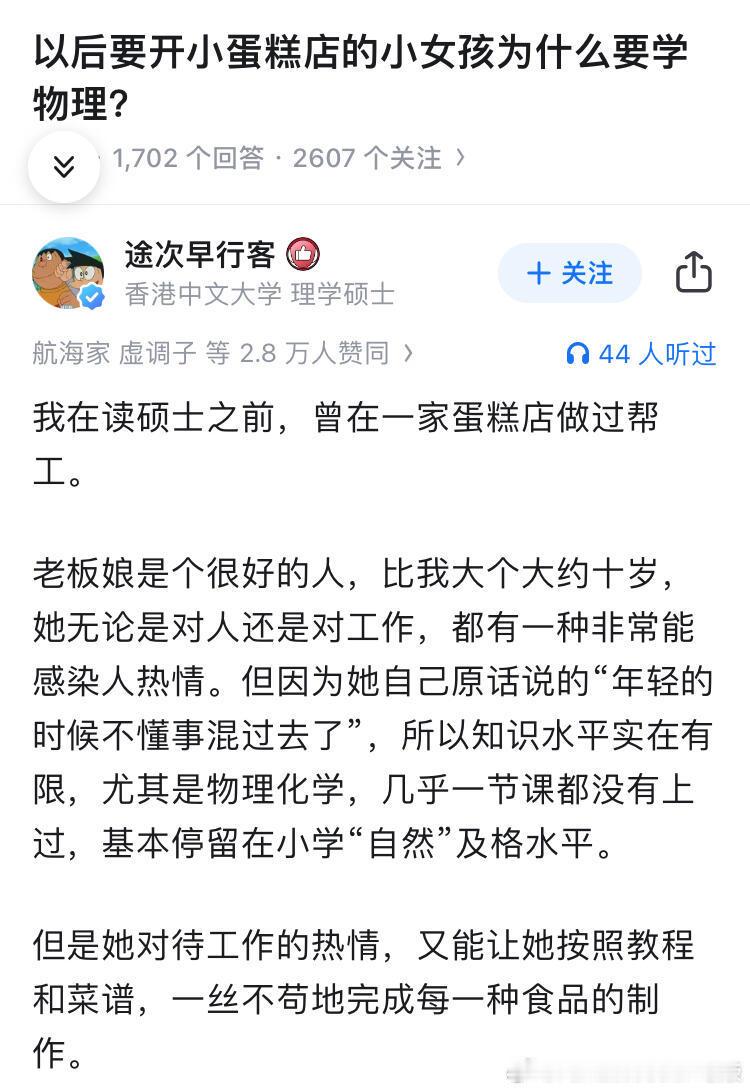
Task: Tap the plus icon inside the follow button
Action: (x=537, y=273)
